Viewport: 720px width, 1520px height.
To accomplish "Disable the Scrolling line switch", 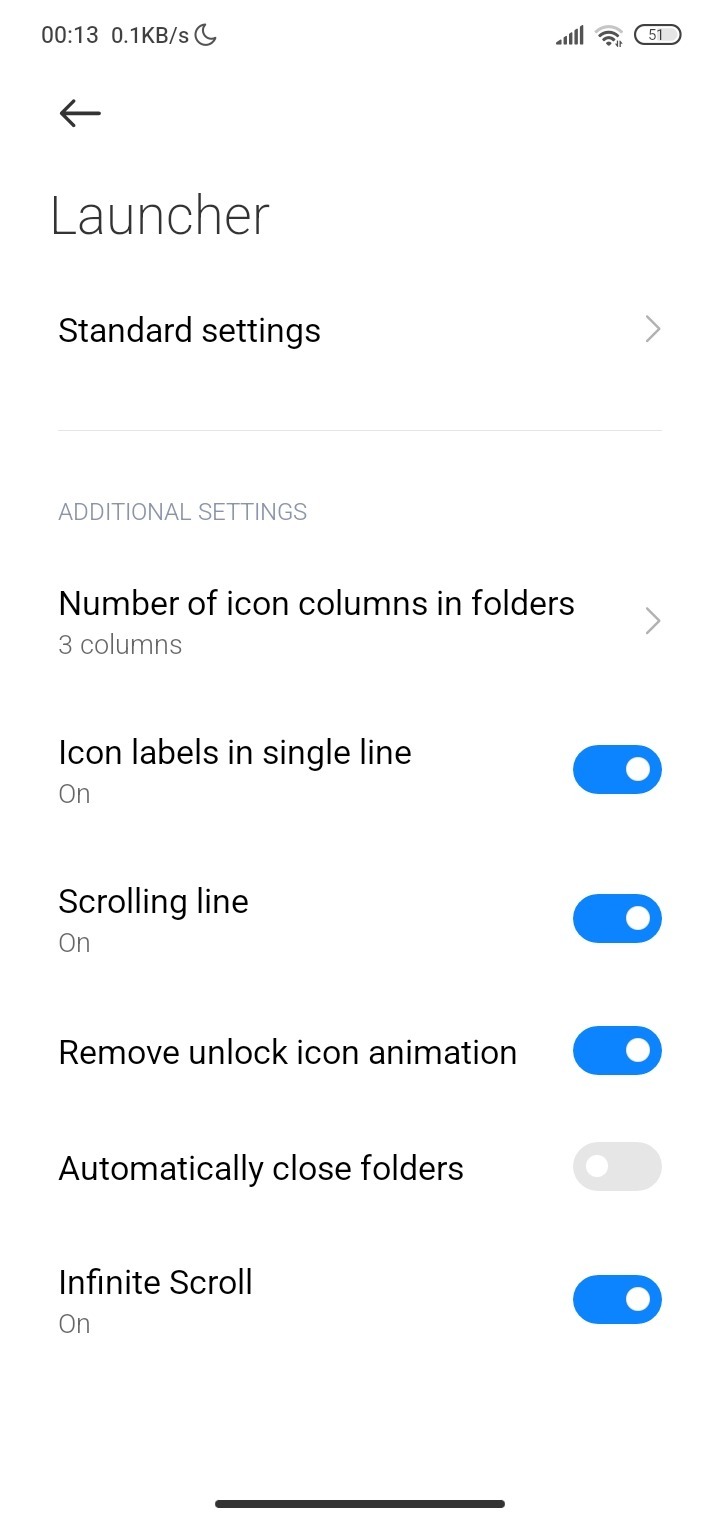I will [617, 918].
